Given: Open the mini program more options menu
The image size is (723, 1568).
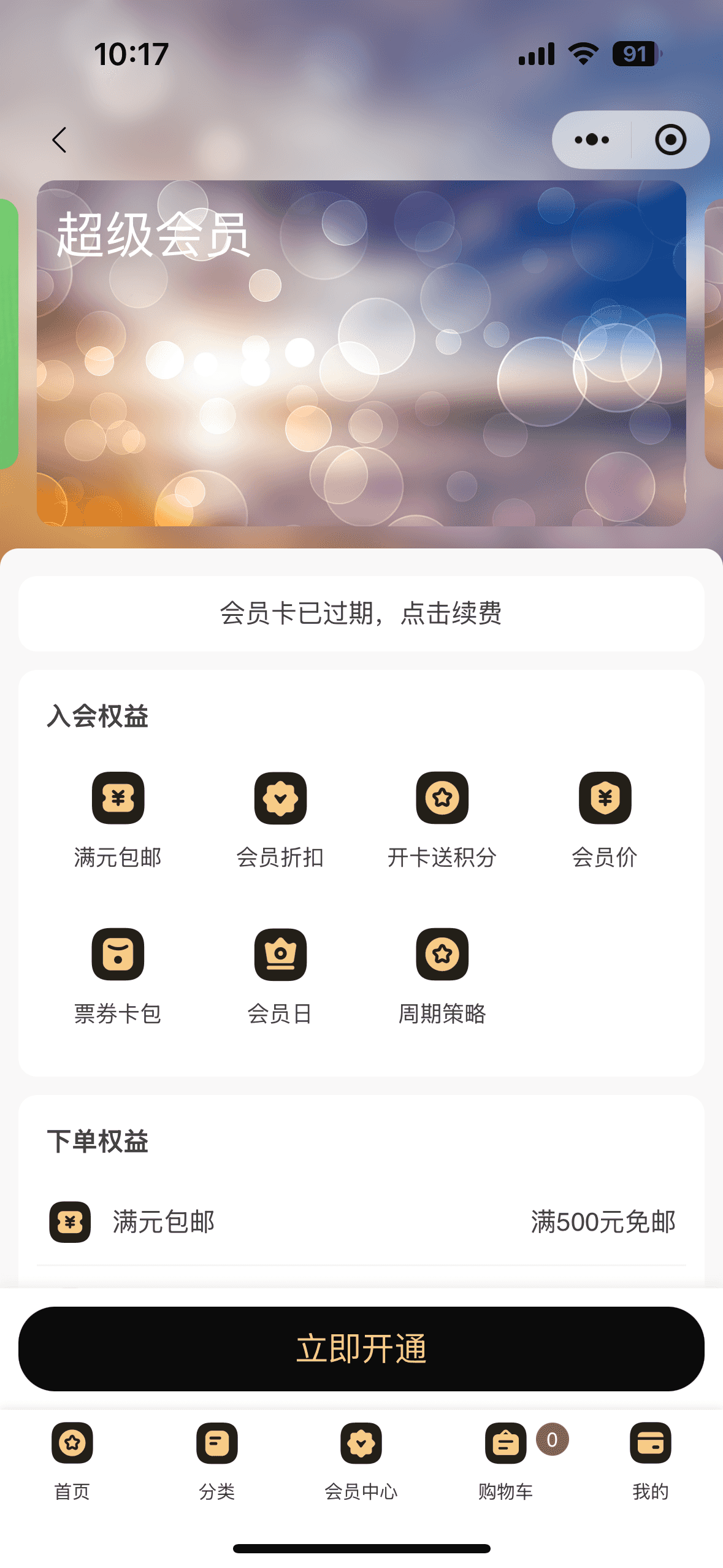Looking at the screenshot, I should [x=592, y=140].
